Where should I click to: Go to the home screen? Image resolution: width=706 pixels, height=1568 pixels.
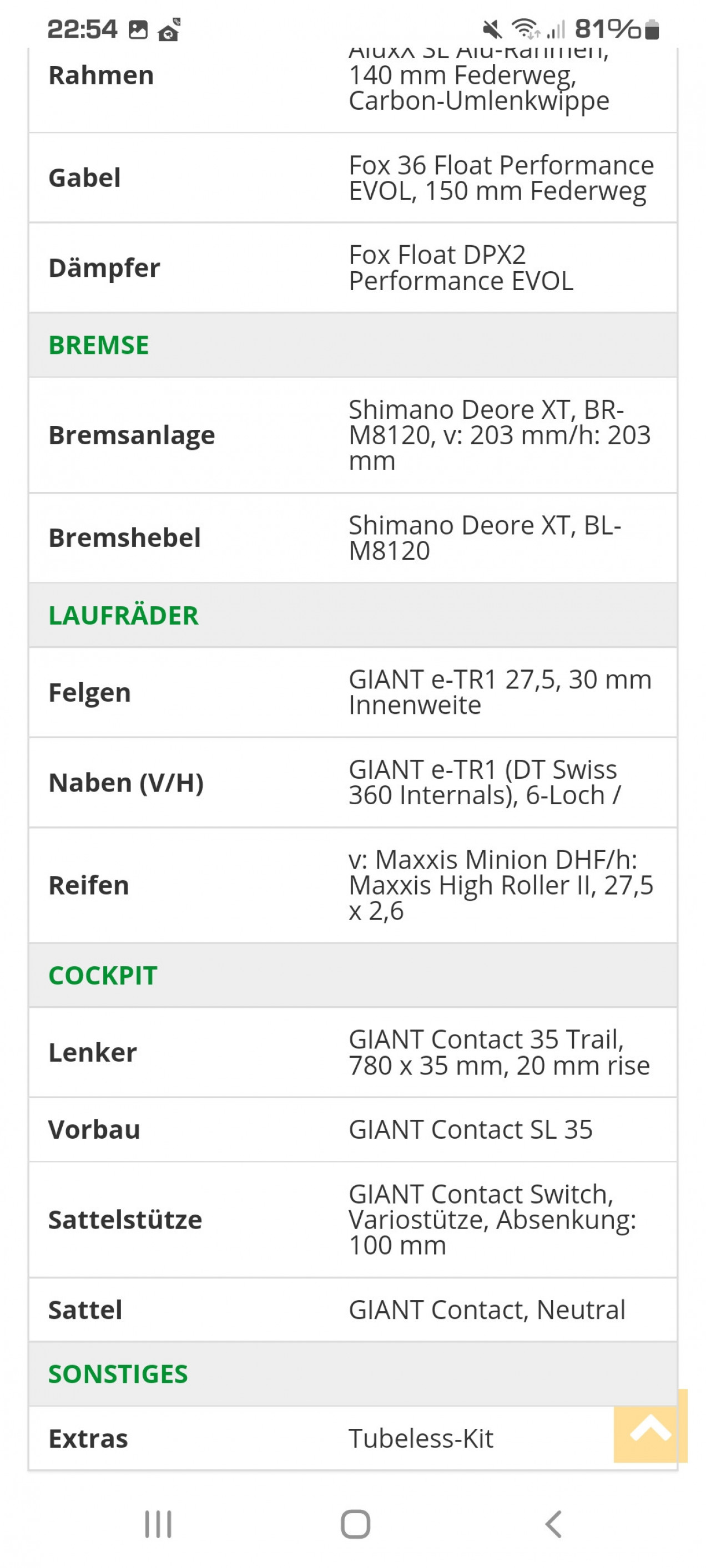pos(355,1524)
